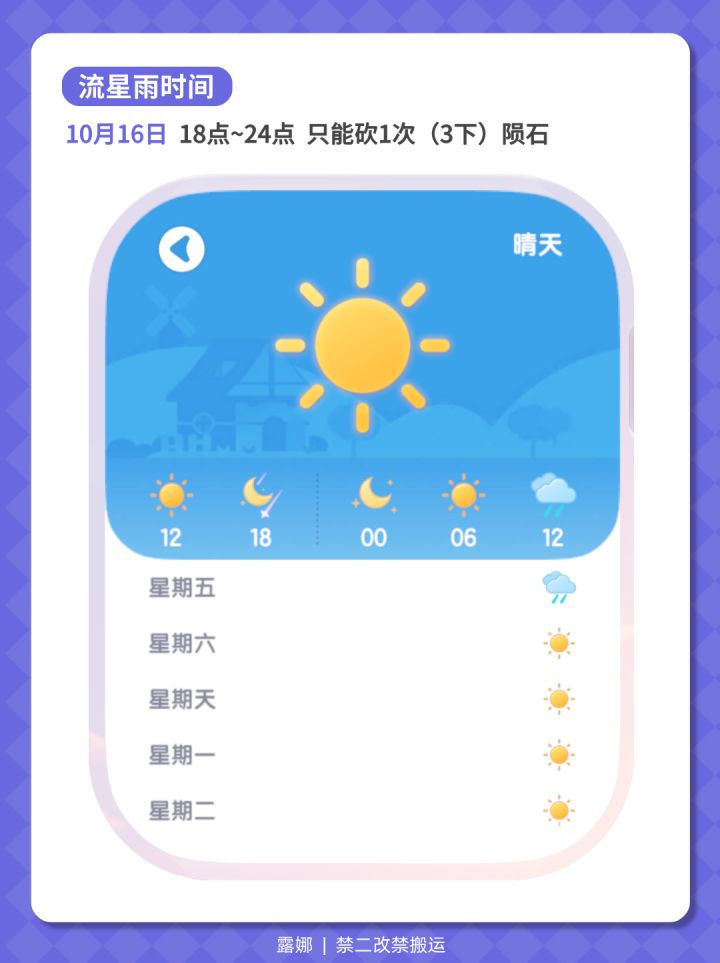The height and width of the screenshot is (963, 720).
Task: Click the rainy weather icon beside 星期五
Action: (556, 588)
